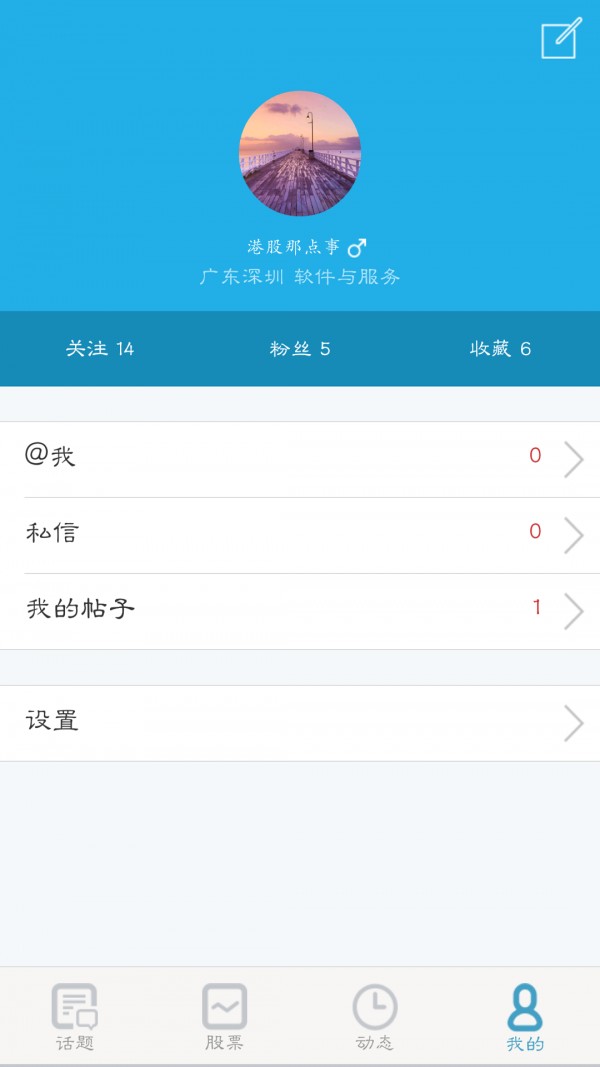View the 粉丝 followers list

point(300,349)
